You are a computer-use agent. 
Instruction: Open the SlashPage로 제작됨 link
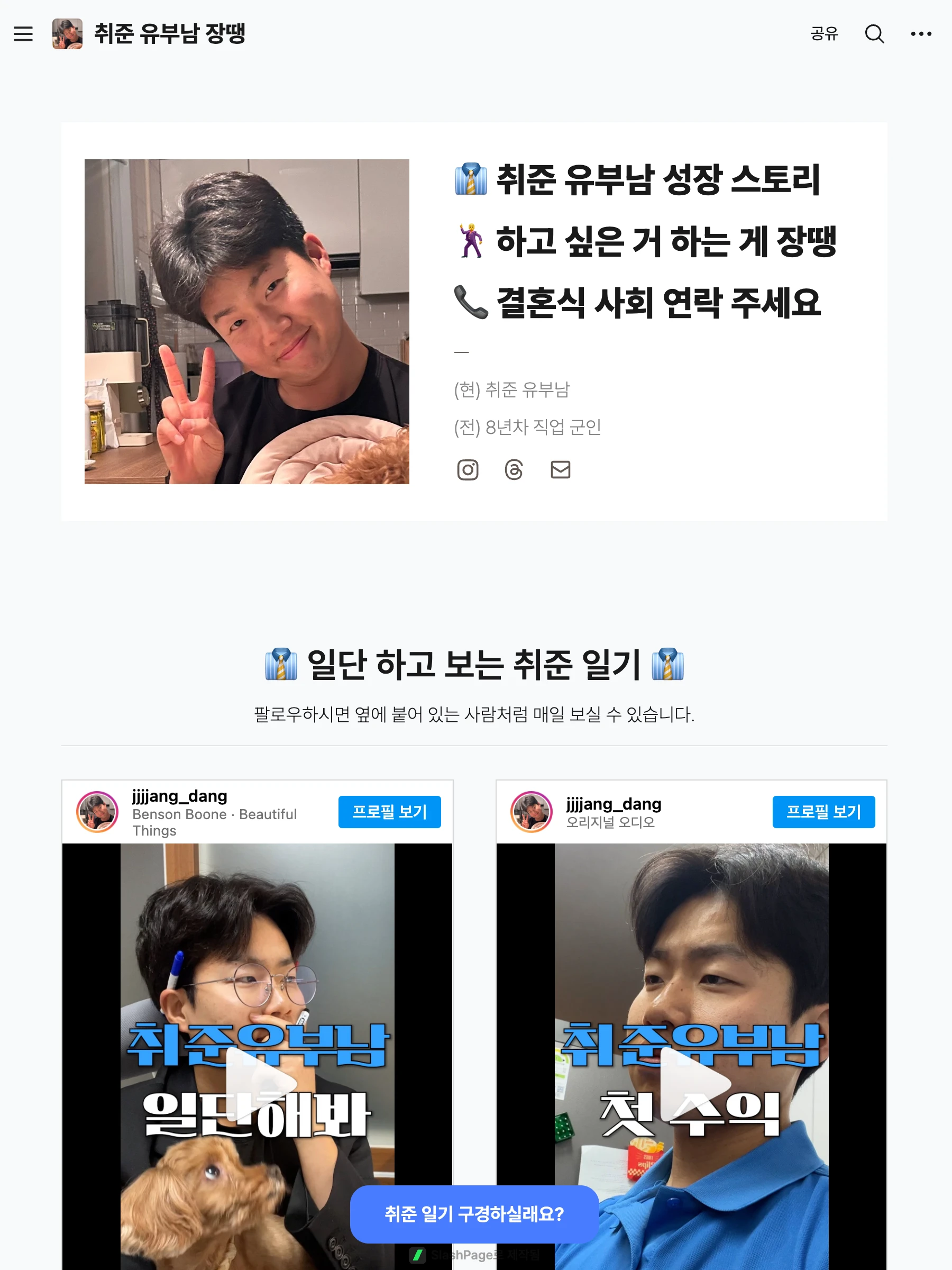point(475,1255)
